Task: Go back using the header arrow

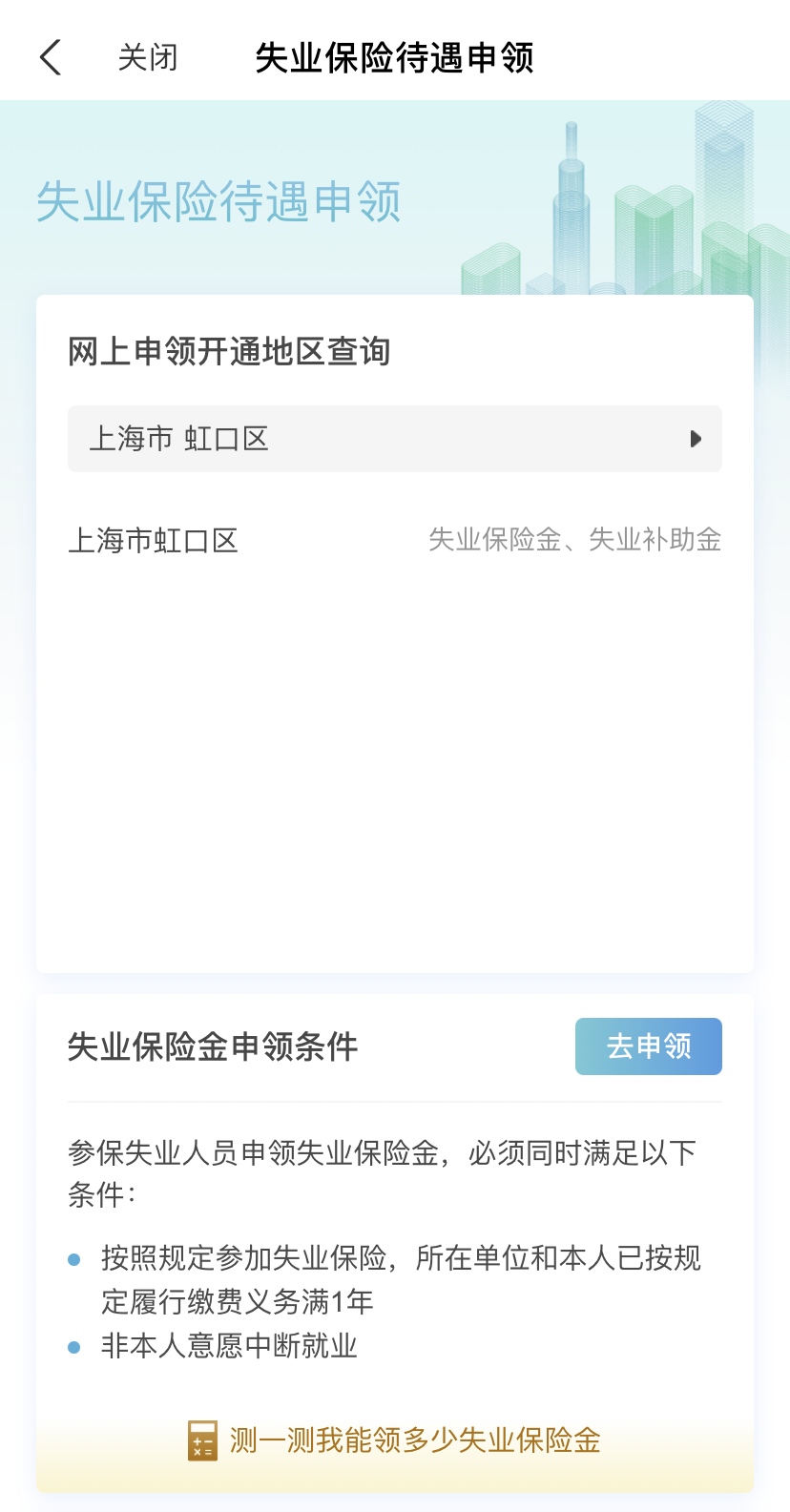Action: click(x=51, y=57)
